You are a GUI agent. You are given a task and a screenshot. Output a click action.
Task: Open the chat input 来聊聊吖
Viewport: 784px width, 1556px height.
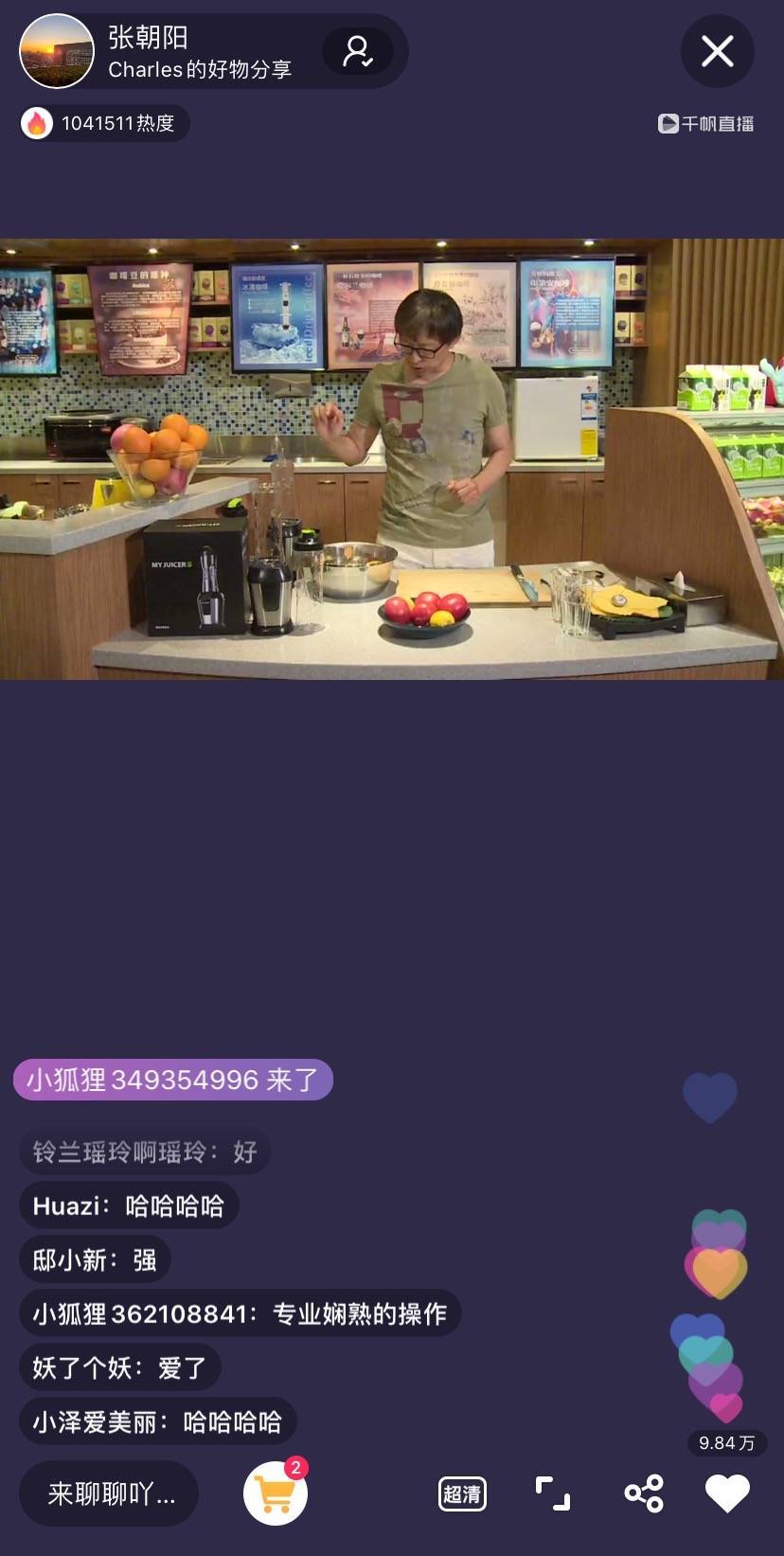110,1493
